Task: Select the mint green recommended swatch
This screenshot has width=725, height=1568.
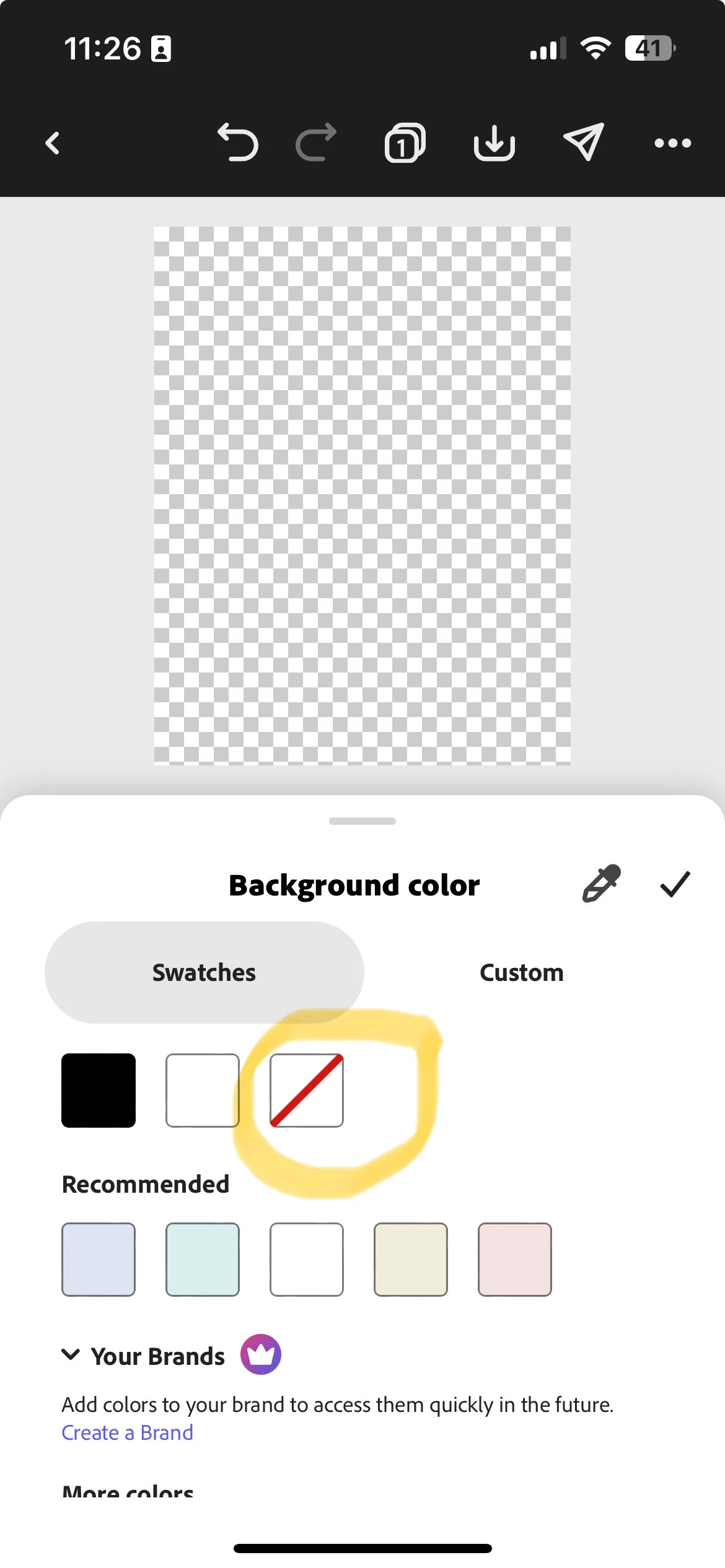Action: [203, 1259]
